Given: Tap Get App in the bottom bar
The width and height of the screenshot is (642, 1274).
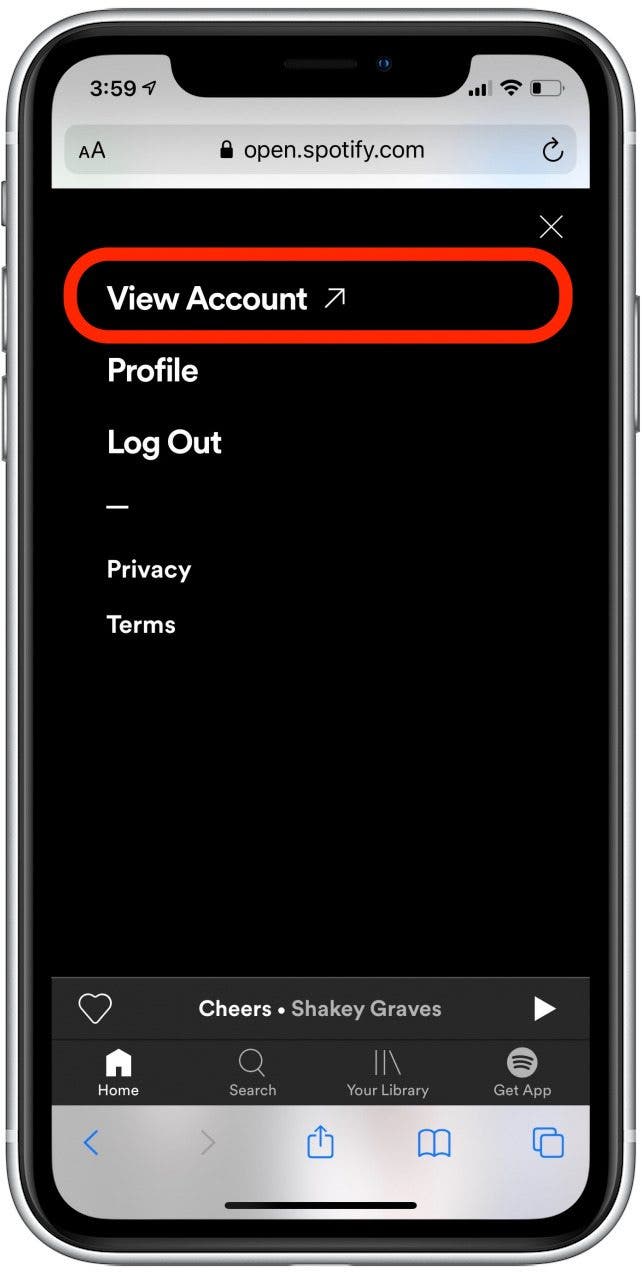Looking at the screenshot, I should [522, 1072].
